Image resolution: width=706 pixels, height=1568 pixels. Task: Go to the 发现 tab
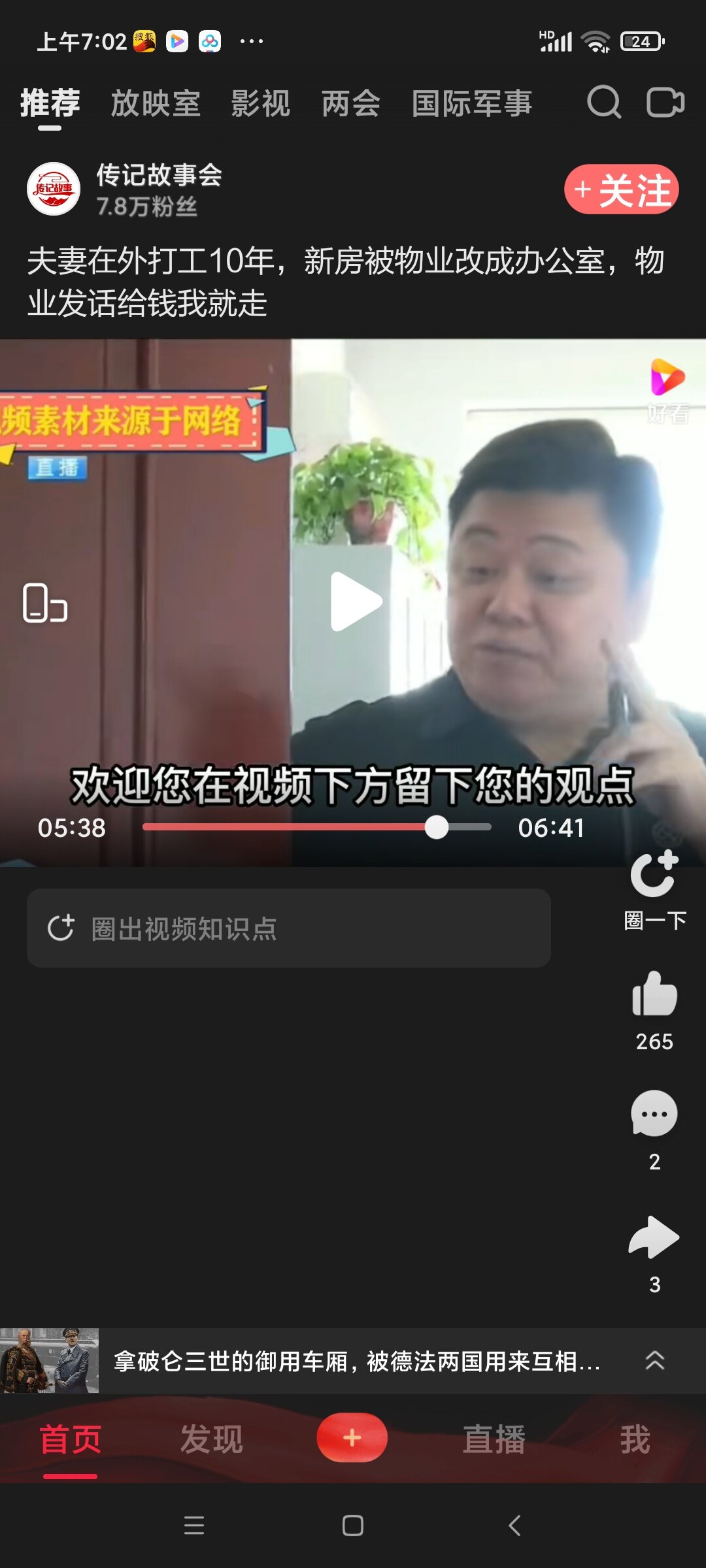point(212,1439)
